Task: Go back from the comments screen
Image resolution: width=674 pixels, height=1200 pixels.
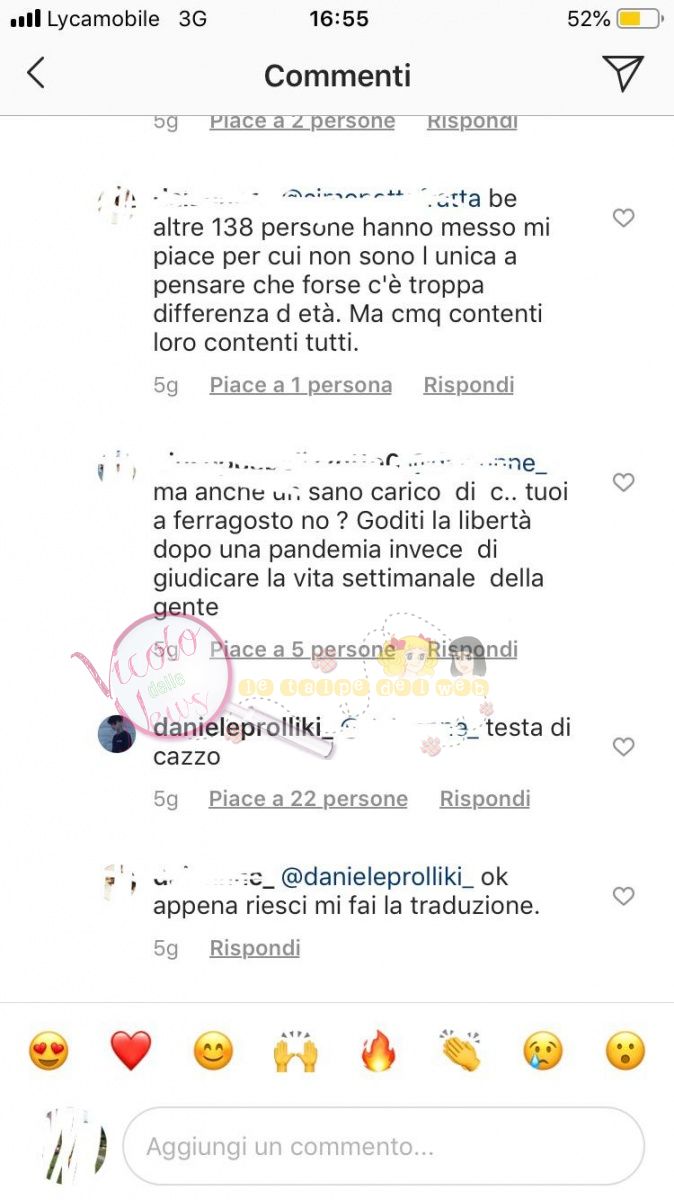Action: click(37, 74)
